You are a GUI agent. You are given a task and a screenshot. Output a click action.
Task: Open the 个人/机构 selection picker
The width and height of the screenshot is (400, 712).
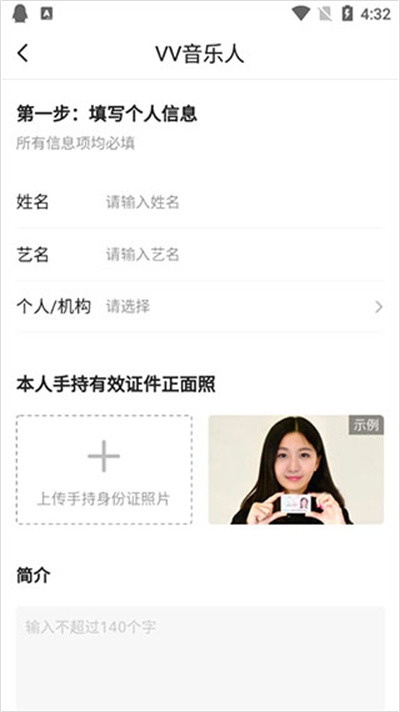[200, 307]
